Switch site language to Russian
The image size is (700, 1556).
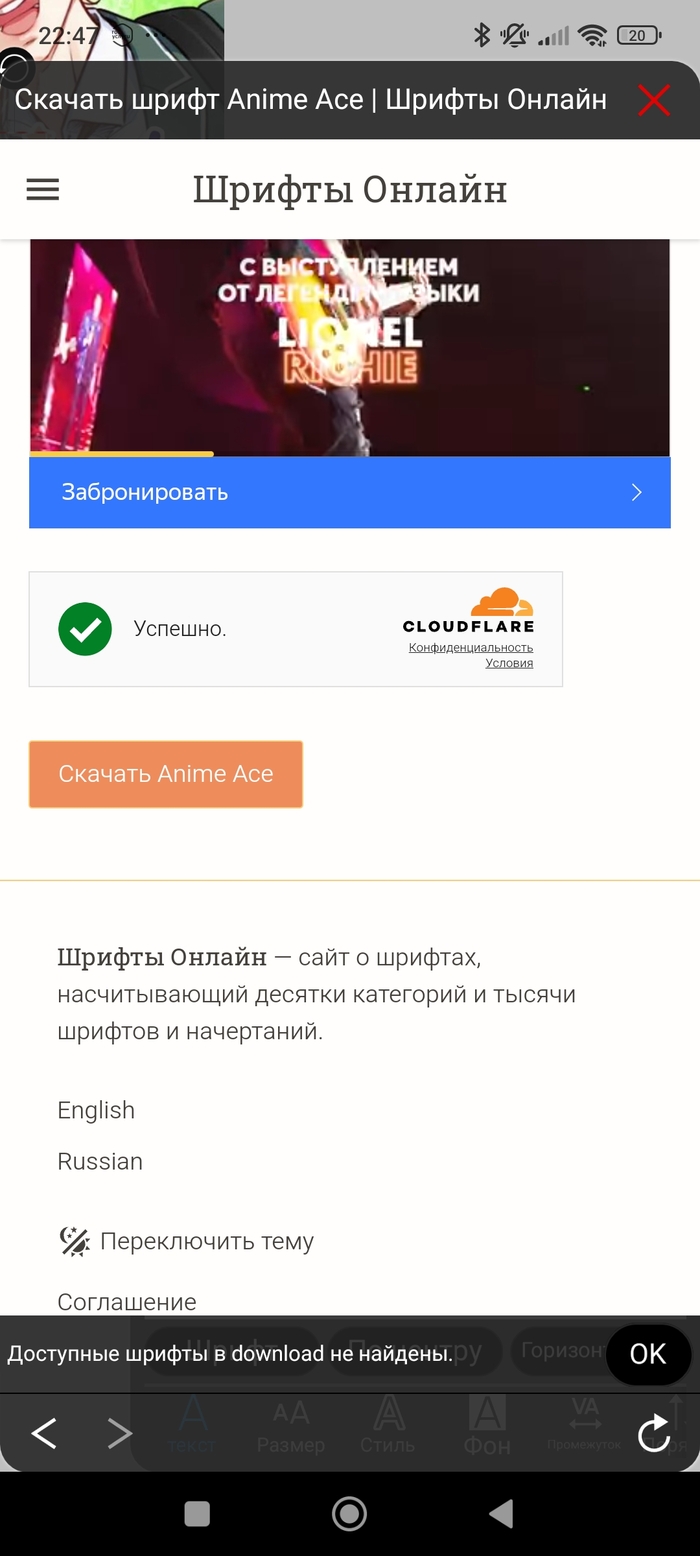(x=100, y=1161)
